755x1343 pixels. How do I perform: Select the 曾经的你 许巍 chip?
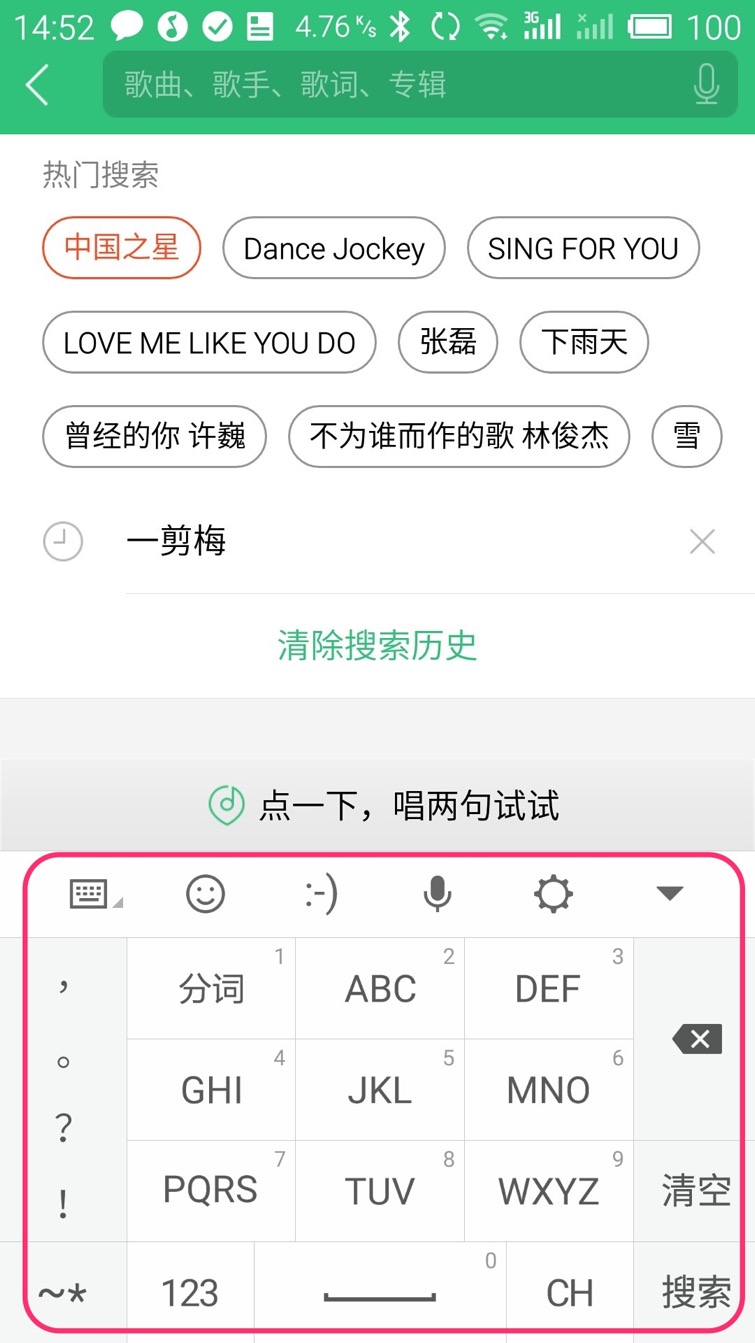[155, 437]
